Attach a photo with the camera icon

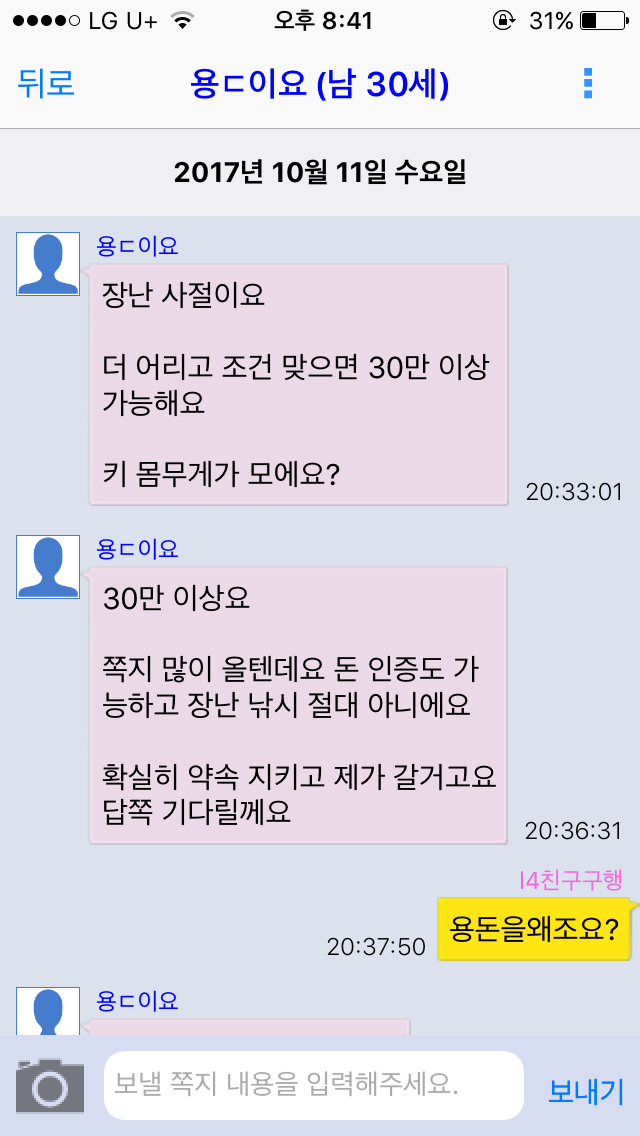tap(50, 1085)
